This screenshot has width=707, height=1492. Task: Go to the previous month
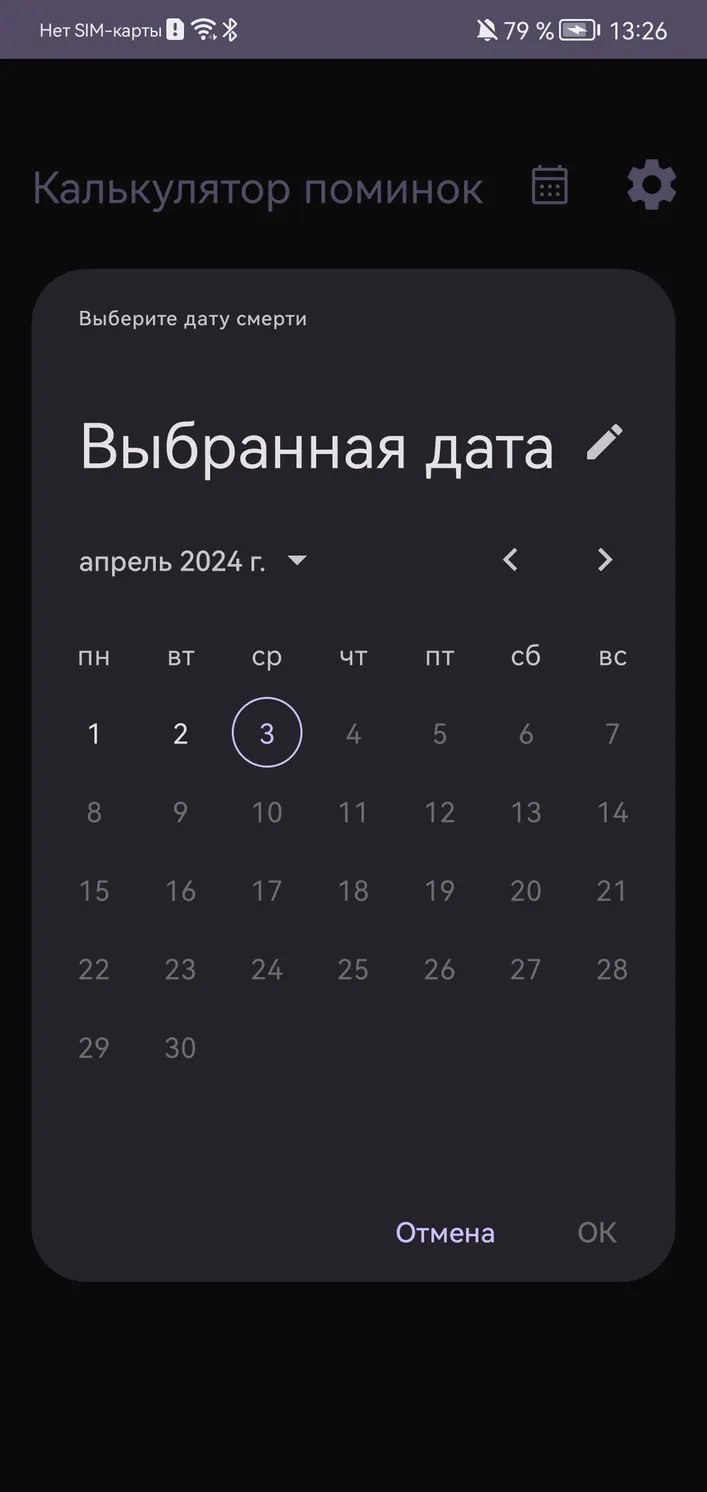[x=510, y=560]
